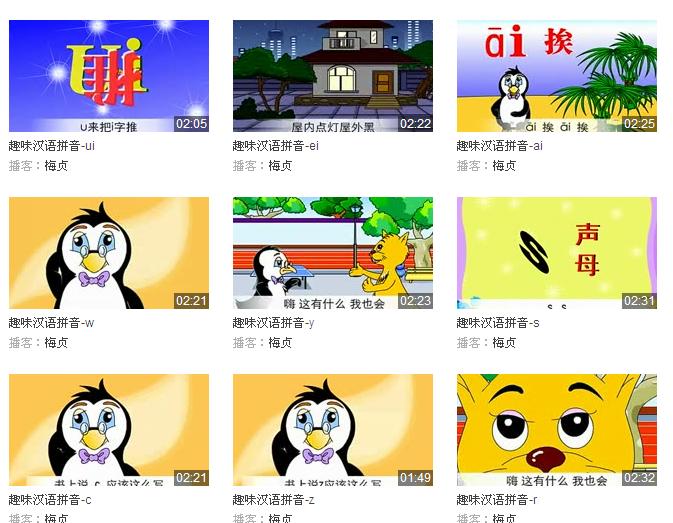Tap the 趣味汉语拼音-ui title link

pyautogui.click(x=52, y=146)
